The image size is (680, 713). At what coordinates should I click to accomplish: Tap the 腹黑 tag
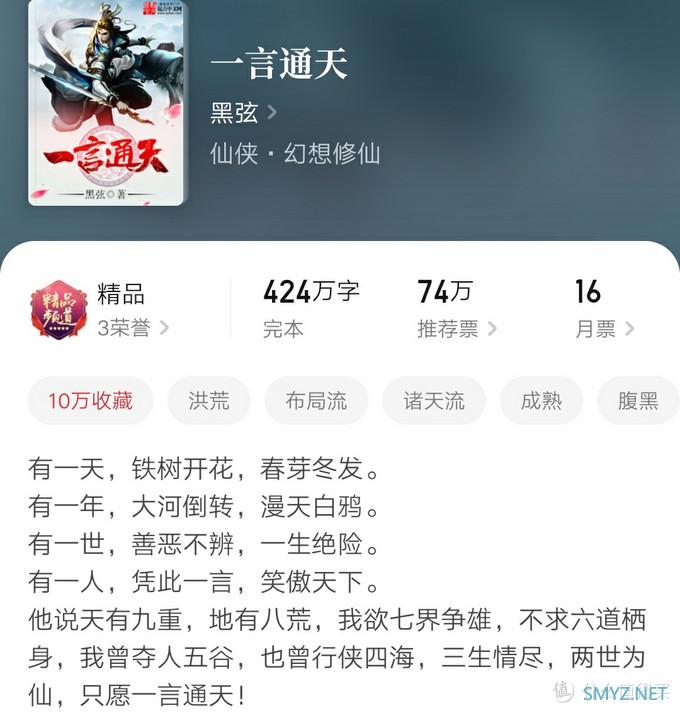click(x=638, y=401)
